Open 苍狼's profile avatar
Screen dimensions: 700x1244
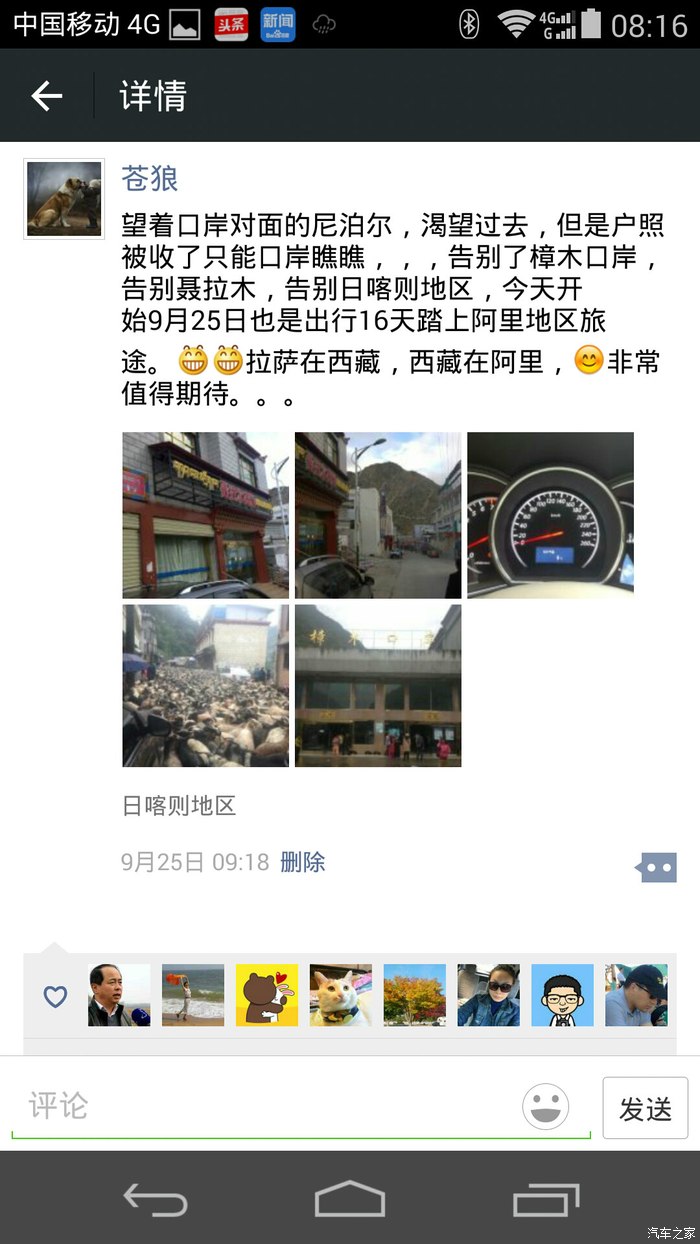click(x=64, y=199)
